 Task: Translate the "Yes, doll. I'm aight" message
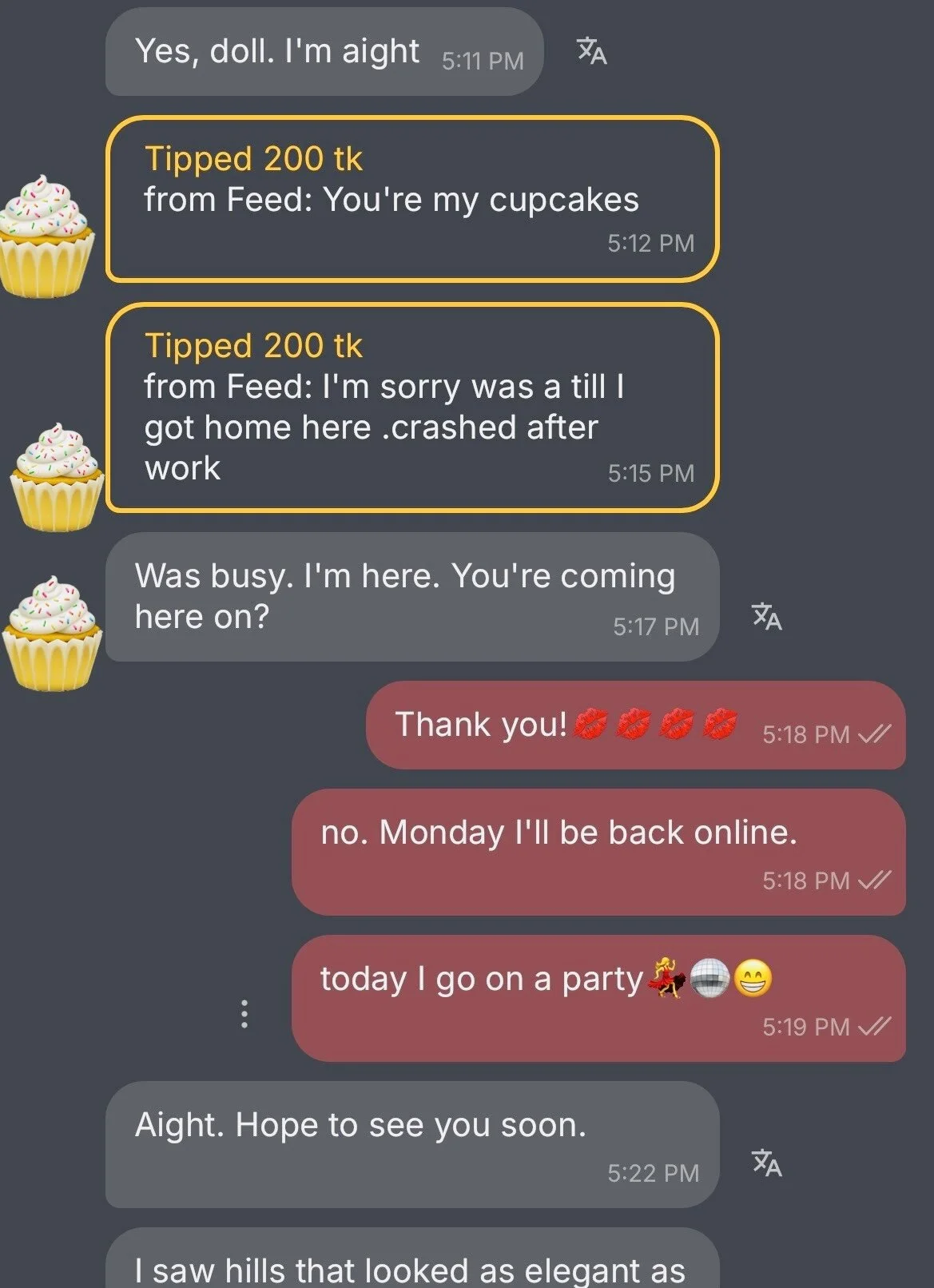tap(592, 52)
